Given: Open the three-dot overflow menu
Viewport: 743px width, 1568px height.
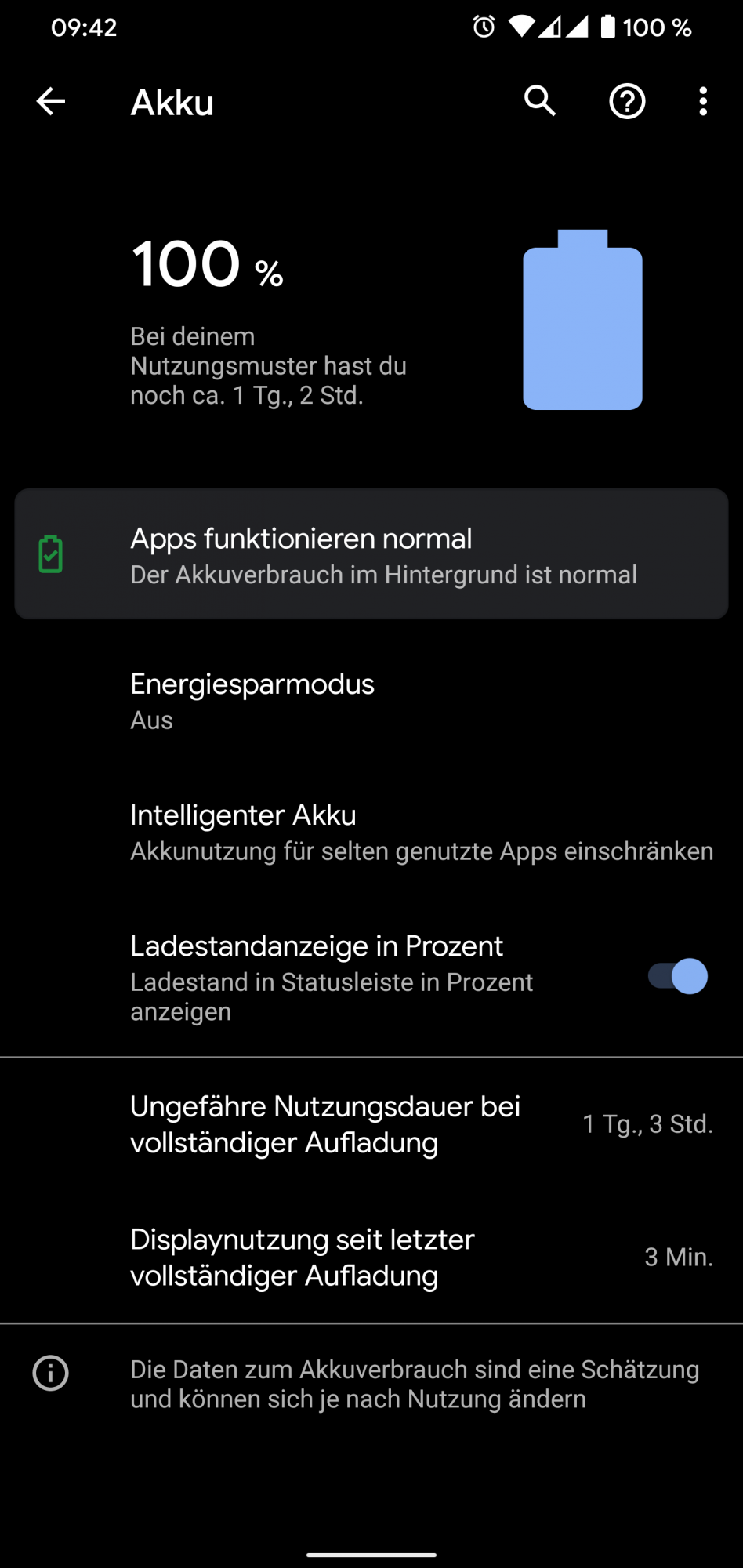Looking at the screenshot, I should [x=703, y=101].
